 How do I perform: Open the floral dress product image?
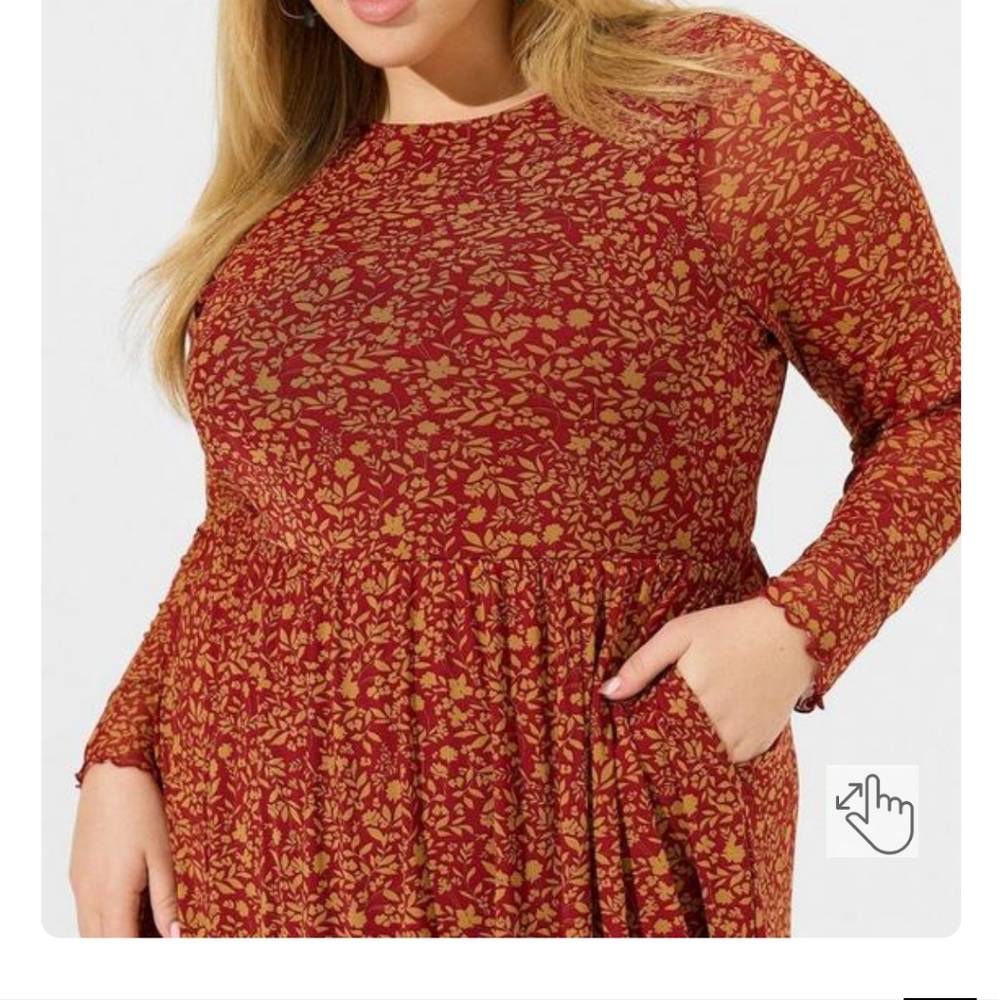pos(480,450)
